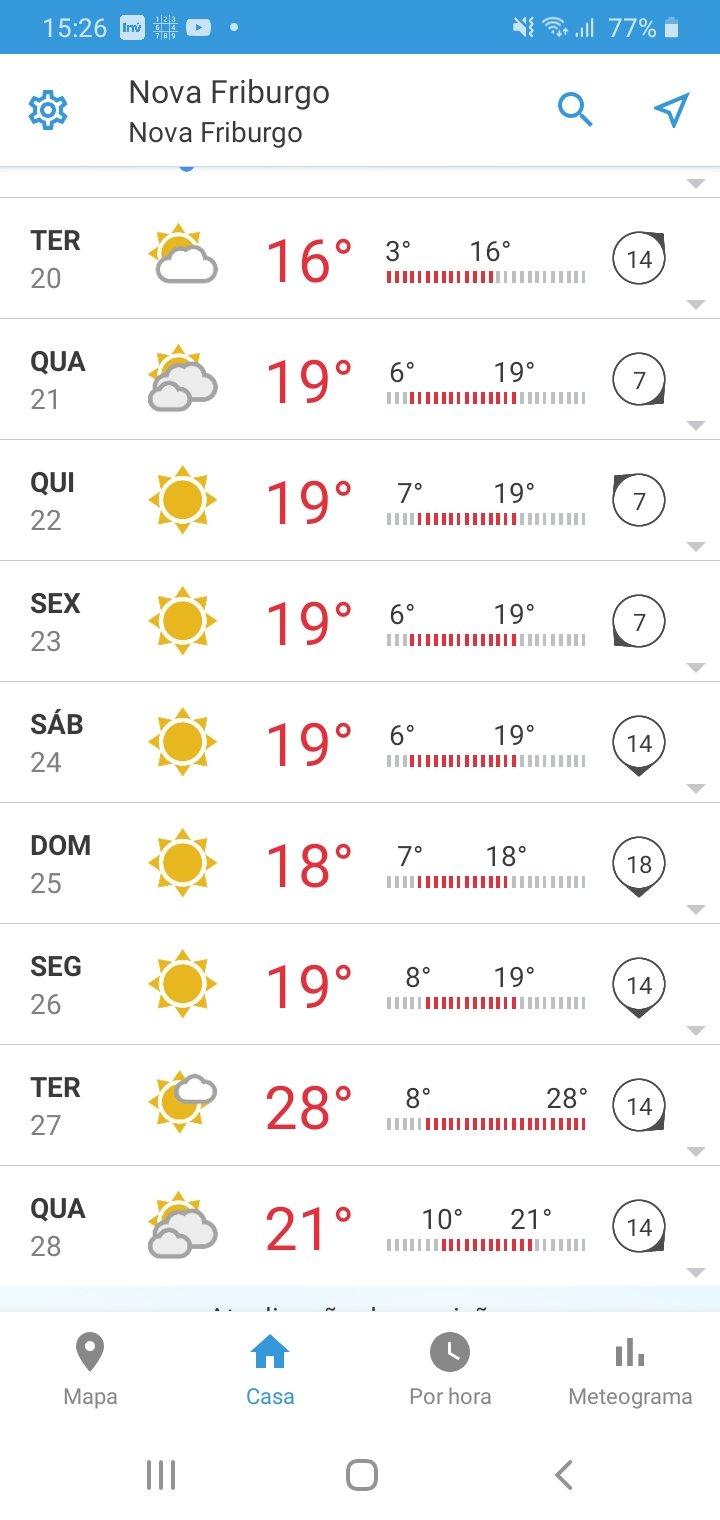Open the settings gear
This screenshot has width=720, height=1520.
[x=48, y=110]
